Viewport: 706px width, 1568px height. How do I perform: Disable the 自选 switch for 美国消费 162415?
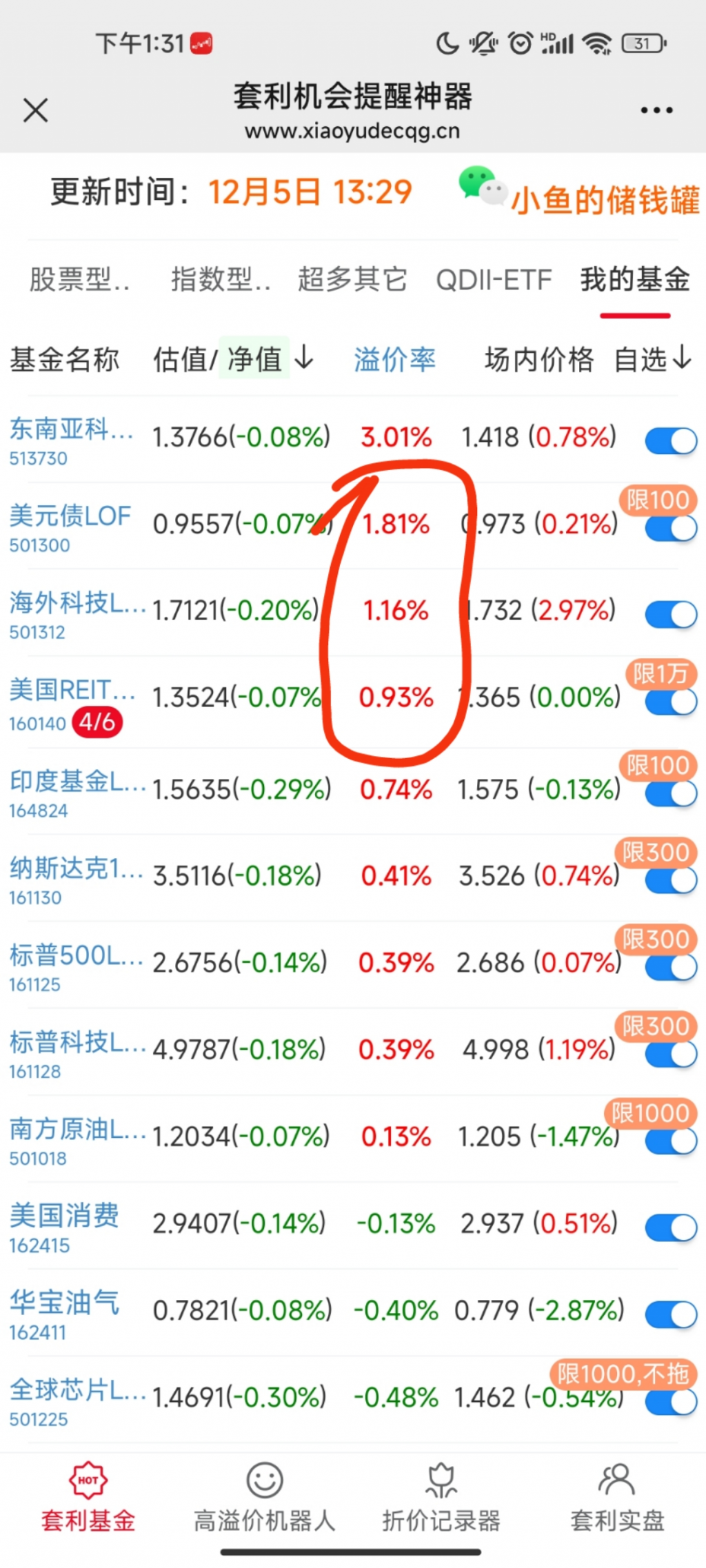(x=671, y=1228)
